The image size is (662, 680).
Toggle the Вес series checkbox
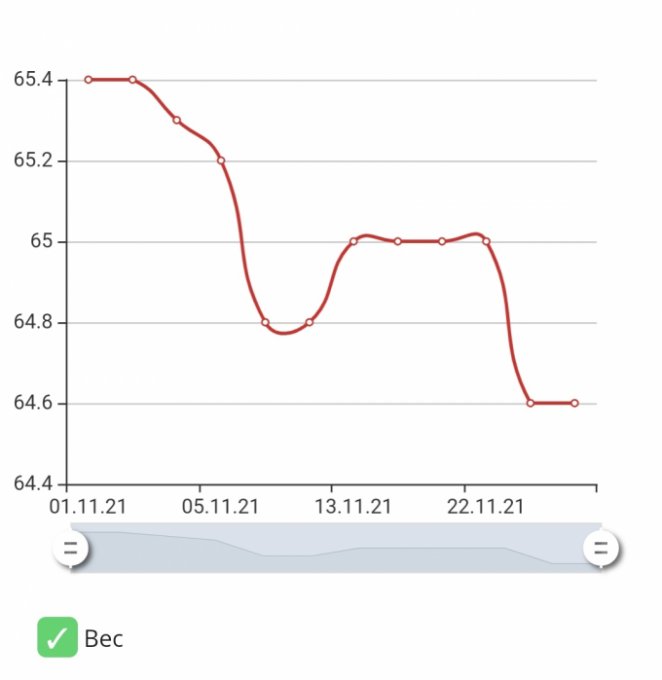click(x=57, y=638)
